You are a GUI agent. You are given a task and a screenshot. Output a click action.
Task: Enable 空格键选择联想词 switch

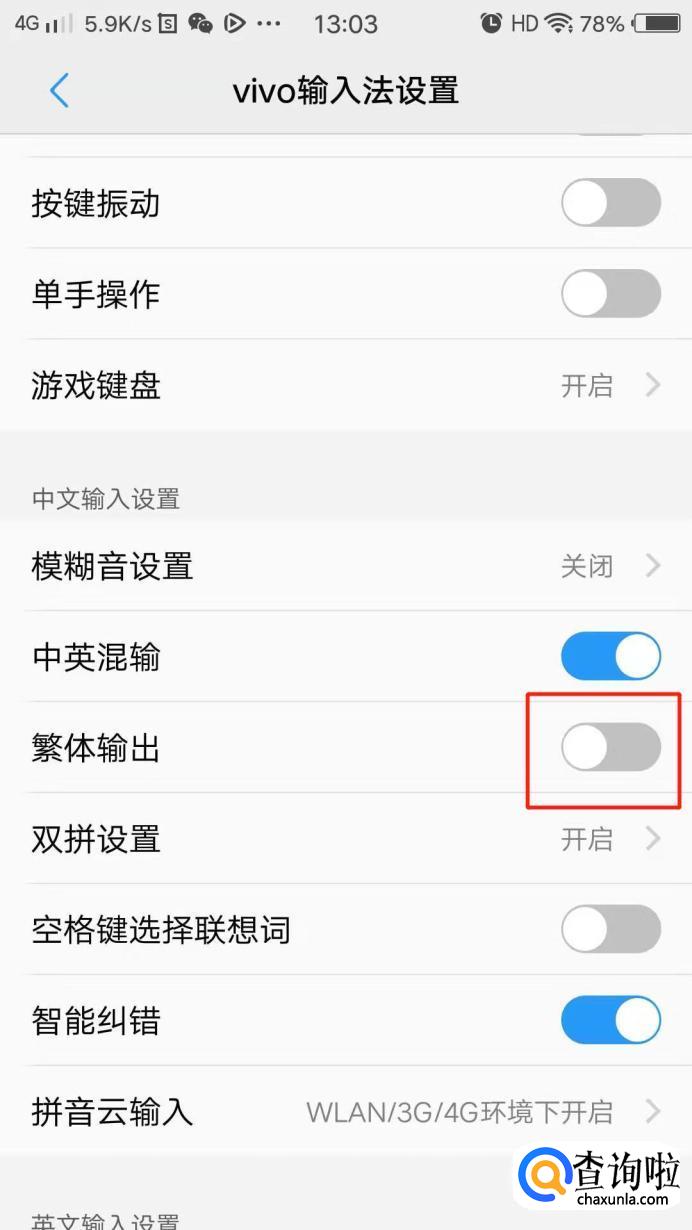pyautogui.click(x=610, y=930)
